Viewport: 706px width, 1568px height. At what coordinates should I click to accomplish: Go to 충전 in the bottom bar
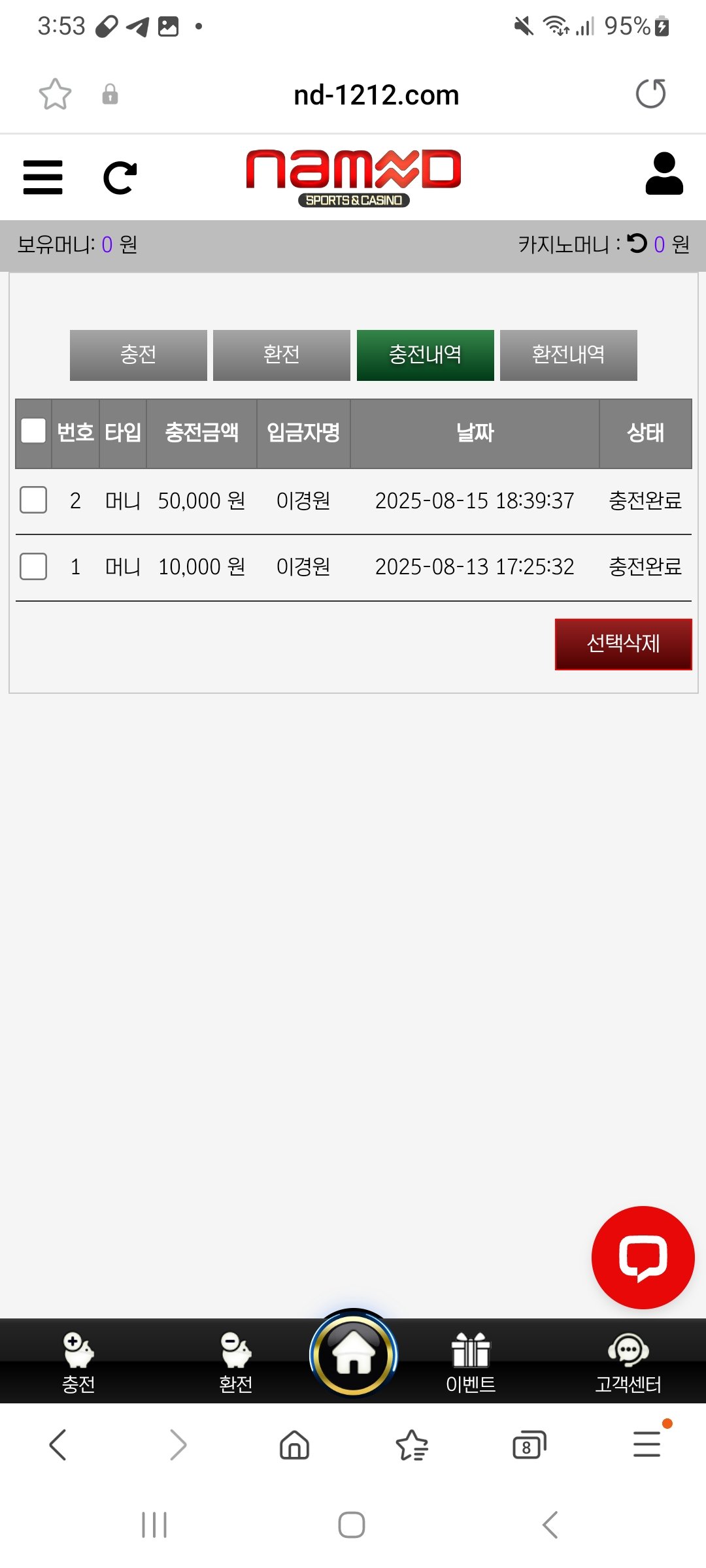click(x=78, y=1362)
